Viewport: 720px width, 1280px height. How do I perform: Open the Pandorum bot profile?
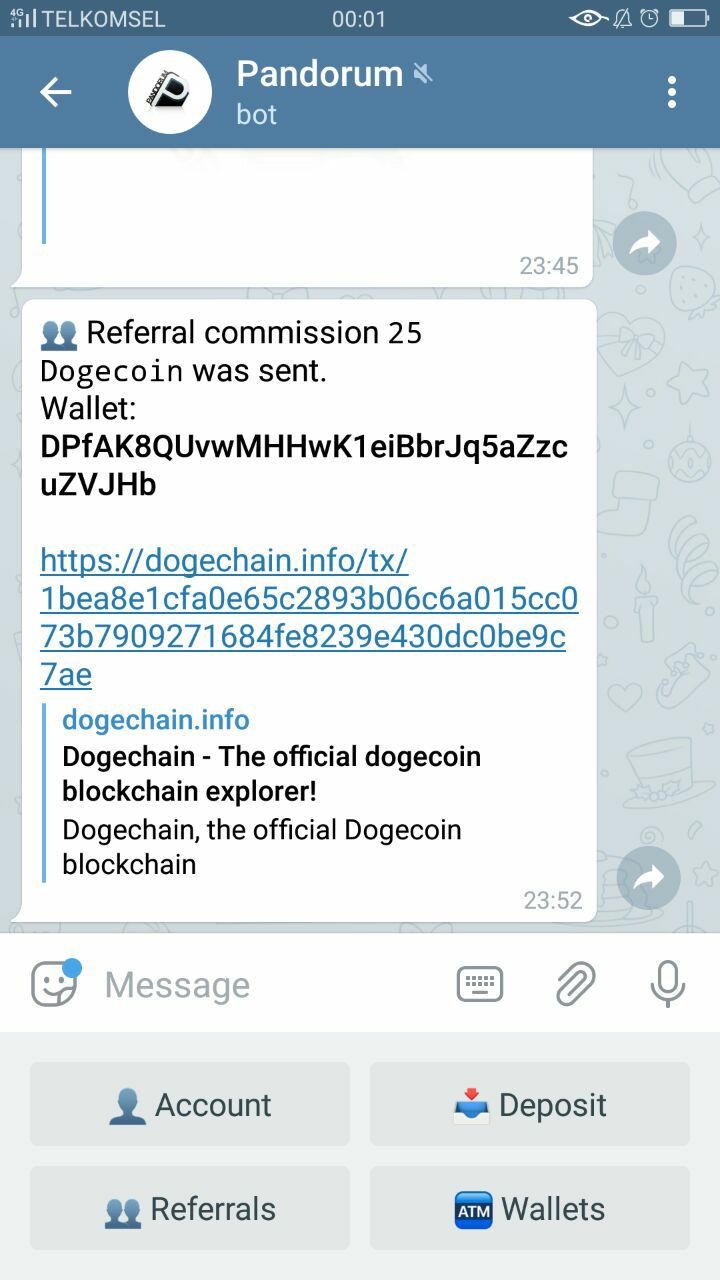pyautogui.click(x=320, y=92)
